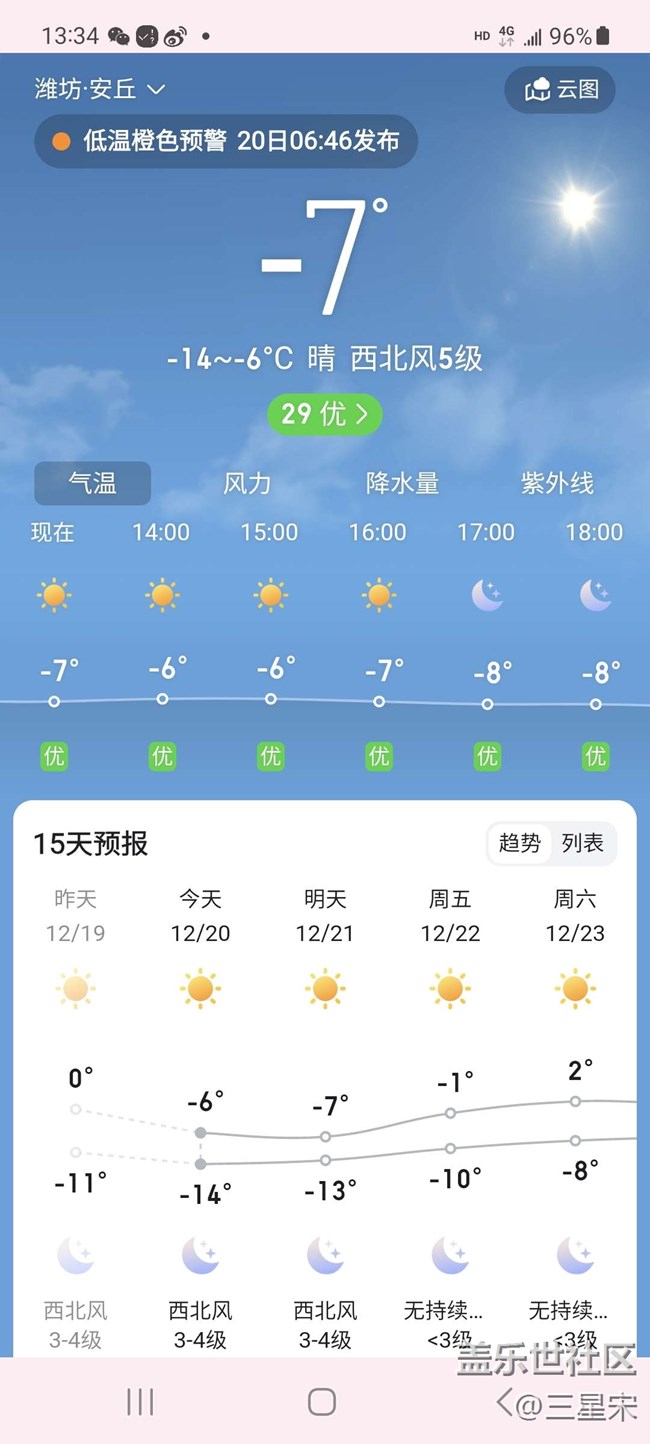The width and height of the screenshot is (650, 1444).
Task: Switch to the 紫外线 tab
Action: tap(557, 484)
